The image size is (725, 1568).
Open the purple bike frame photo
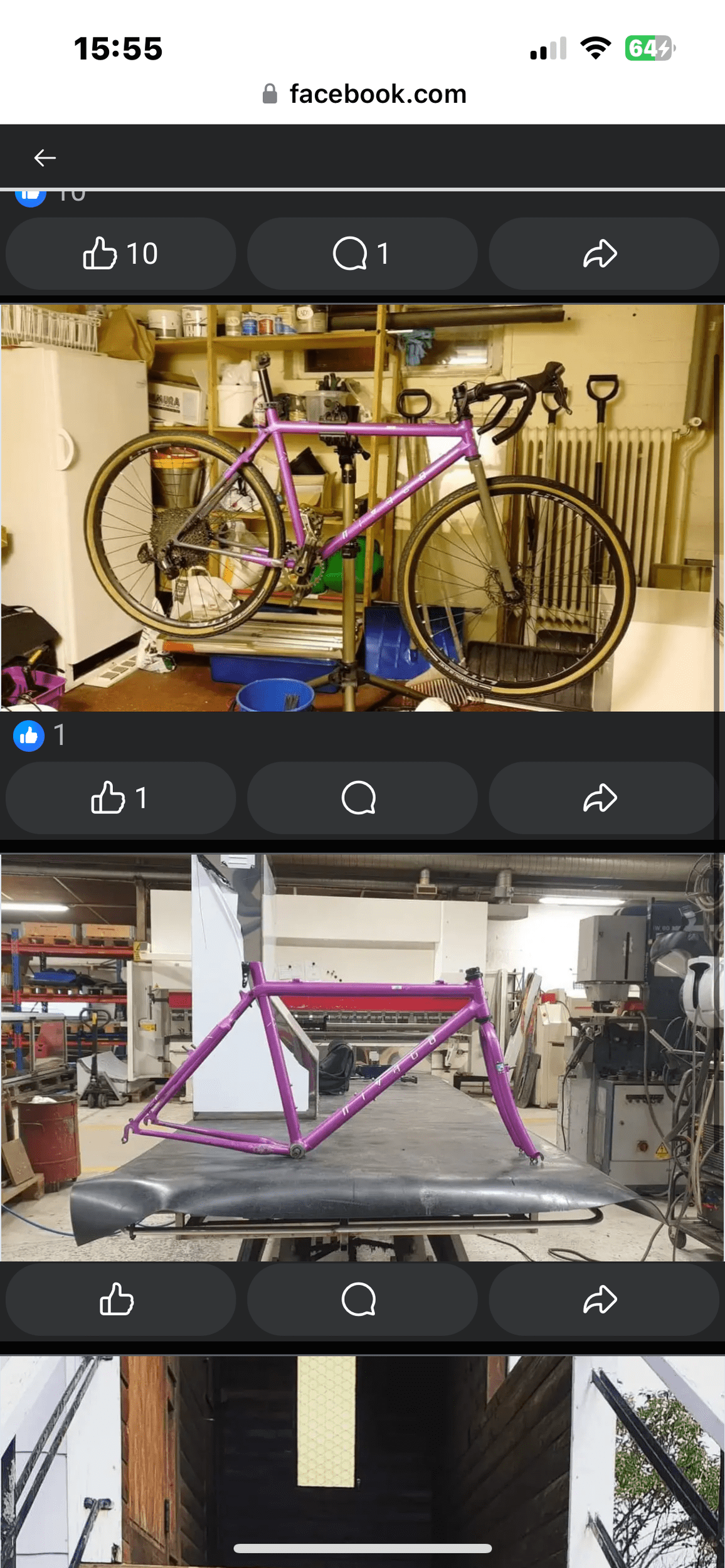362,1057
